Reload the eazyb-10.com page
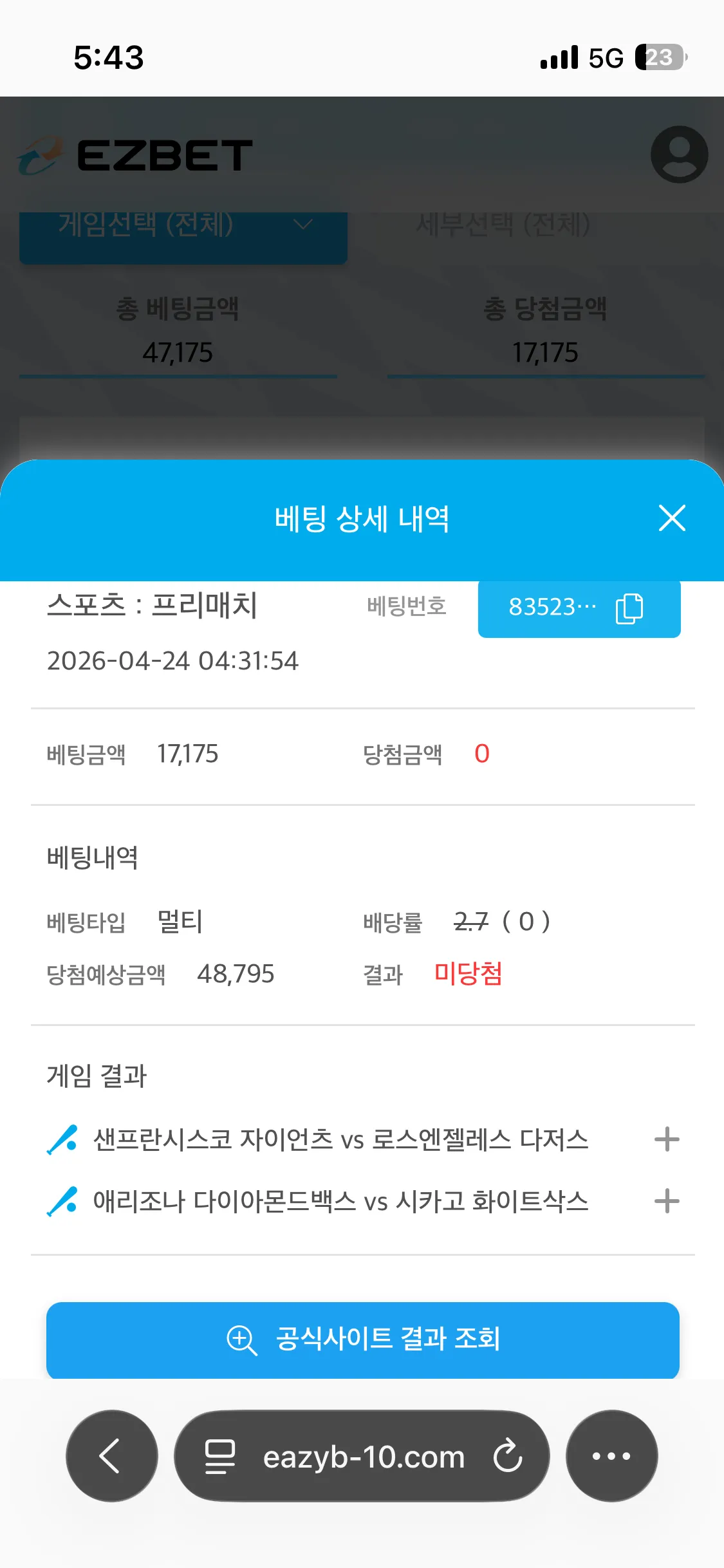 pos(508,1456)
